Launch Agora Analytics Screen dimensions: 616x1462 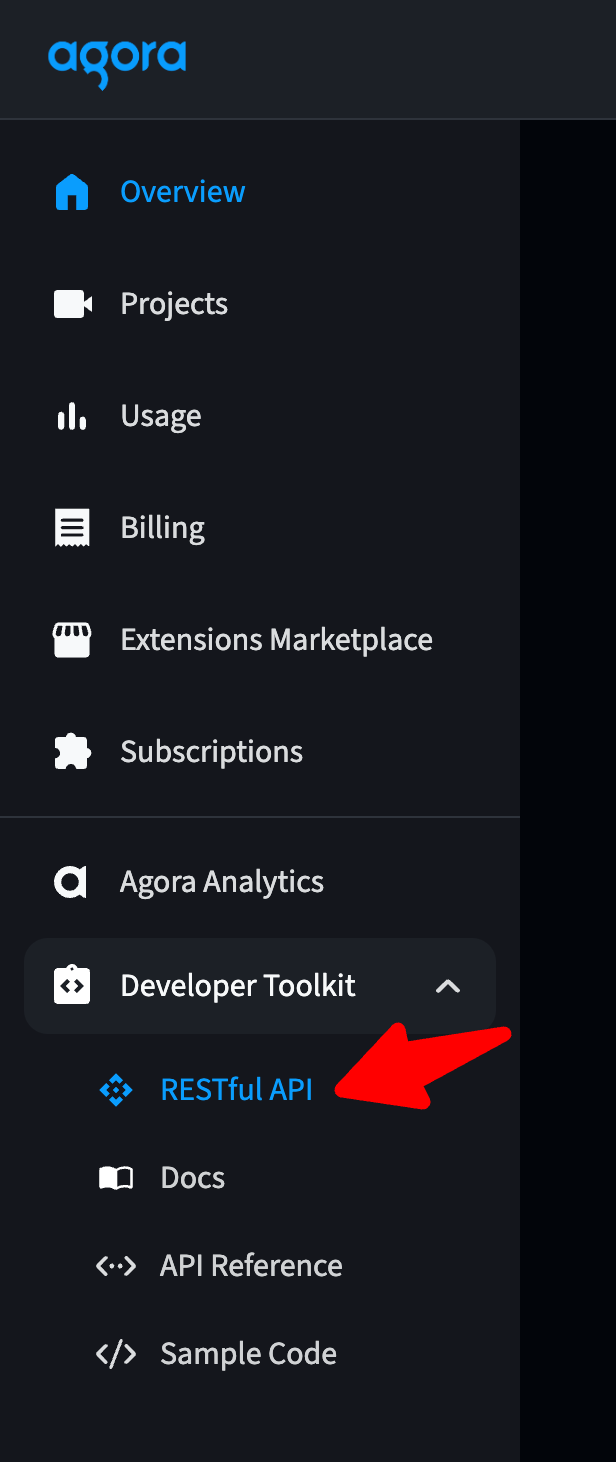(221, 882)
